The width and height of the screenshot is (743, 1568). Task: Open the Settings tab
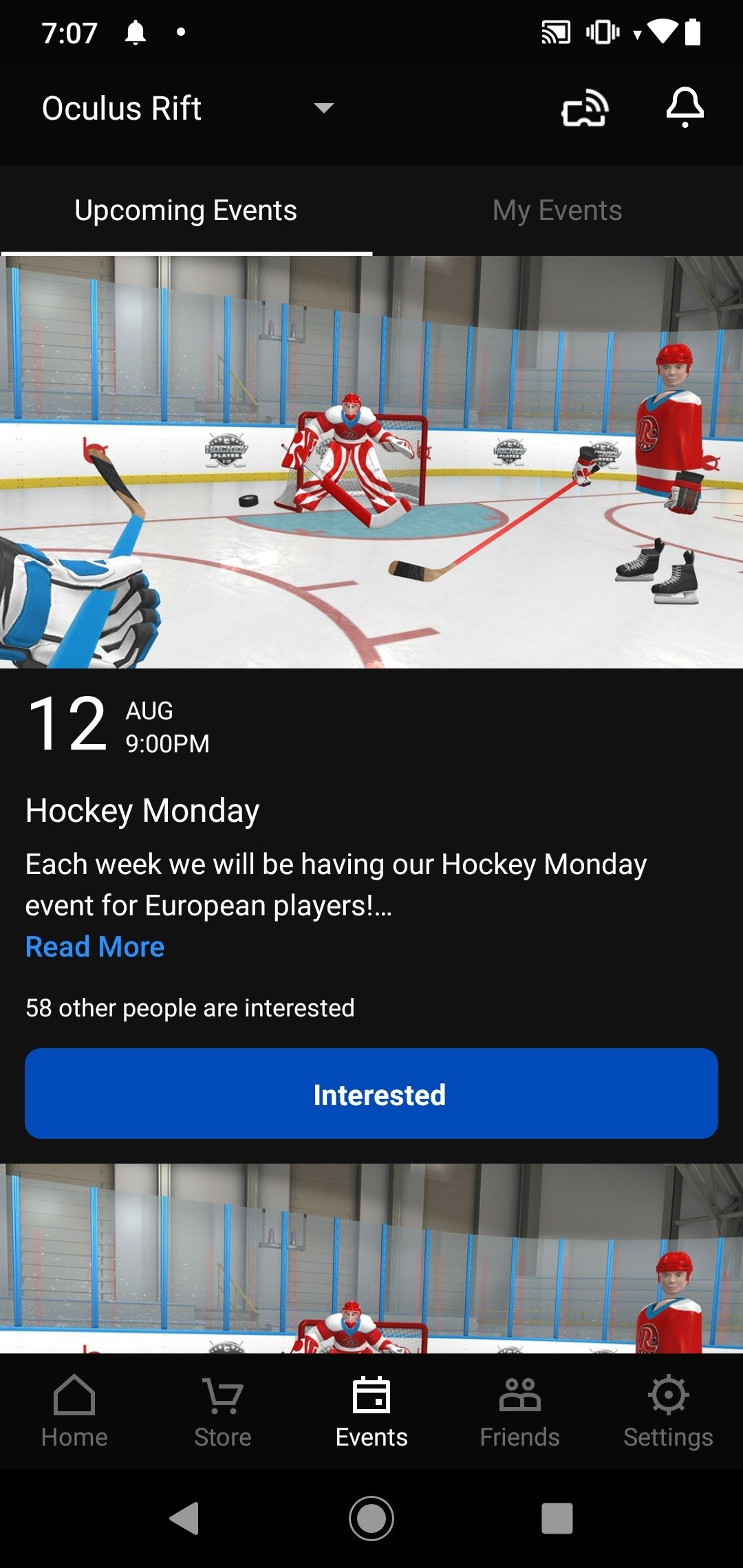click(x=668, y=1411)
